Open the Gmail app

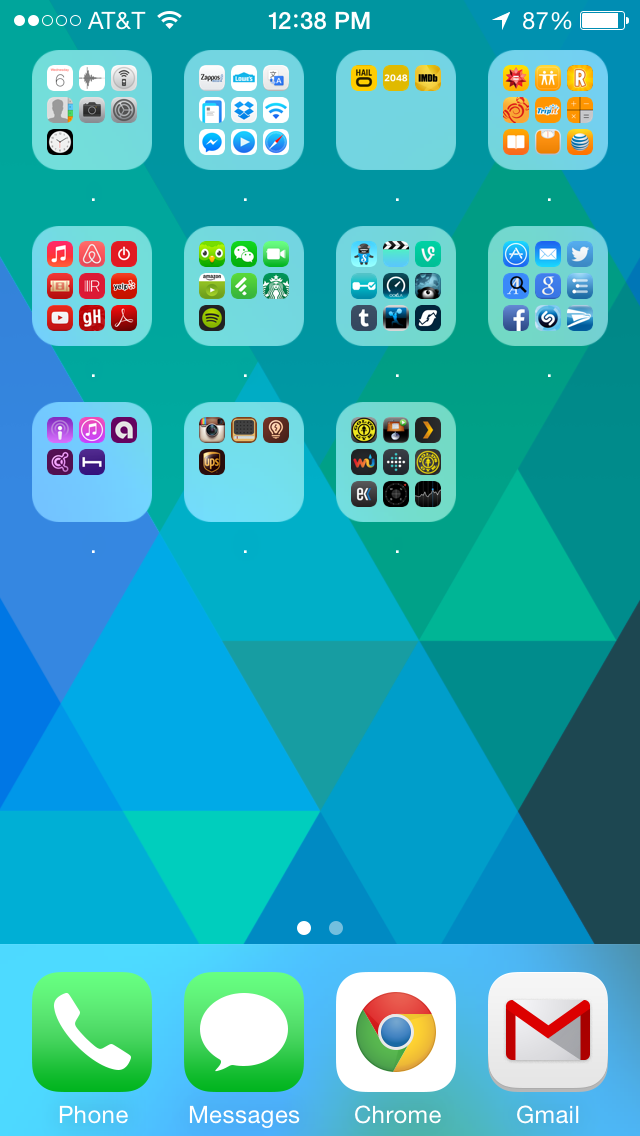(548, 1032)
